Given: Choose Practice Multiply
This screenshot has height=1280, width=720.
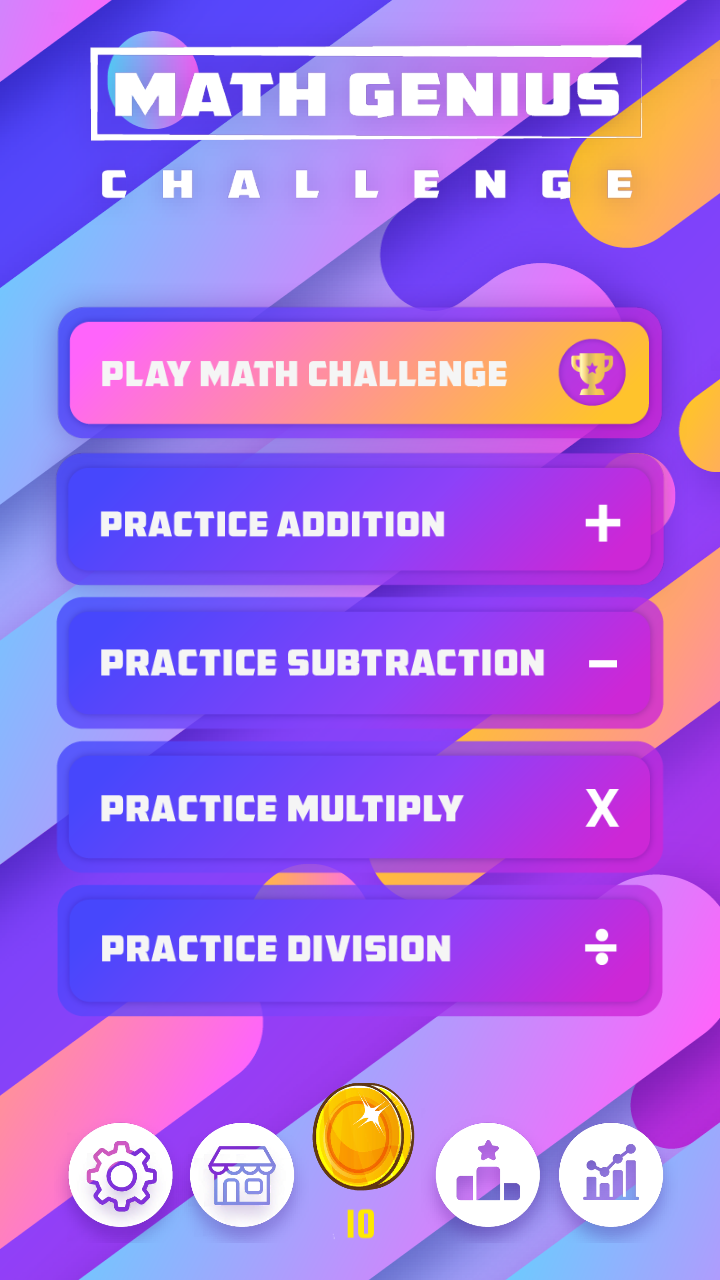Looking at the screenshot, I should [359, 807].
